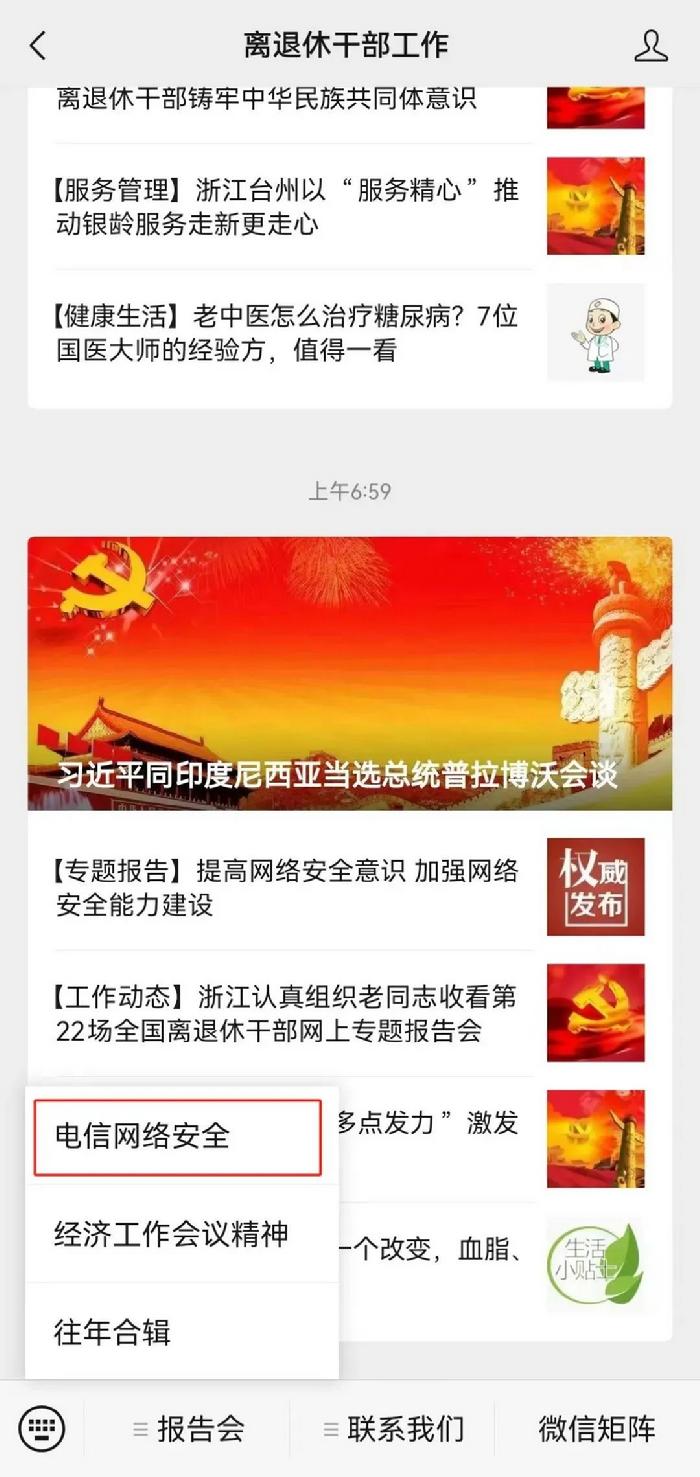The width and height of the screenshot is (700, 1477).
Task: Open the article with 生活小贴士 thumbnail
Action: click(x=595, y=1265)
